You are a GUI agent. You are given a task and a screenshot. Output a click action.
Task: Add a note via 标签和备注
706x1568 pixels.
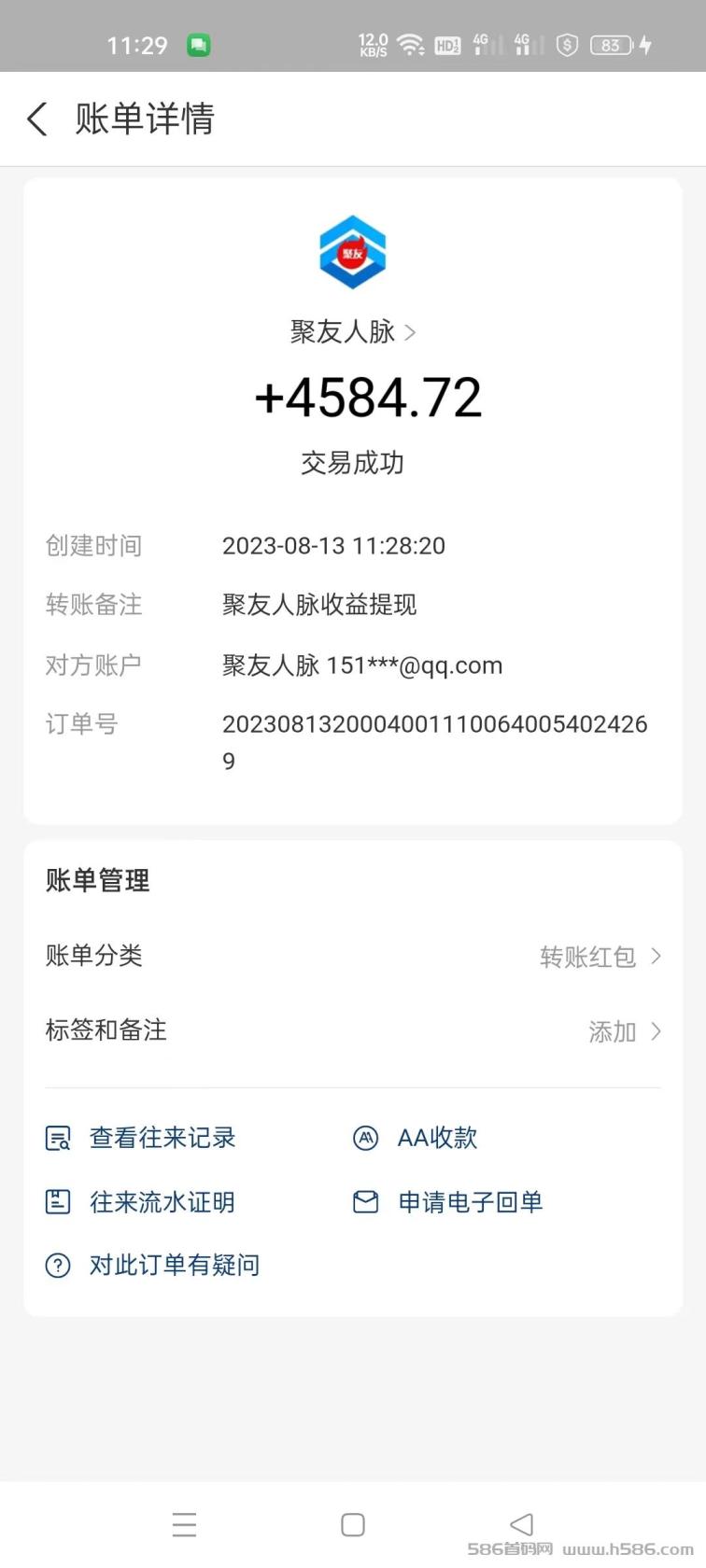[x=352, y=1030]
